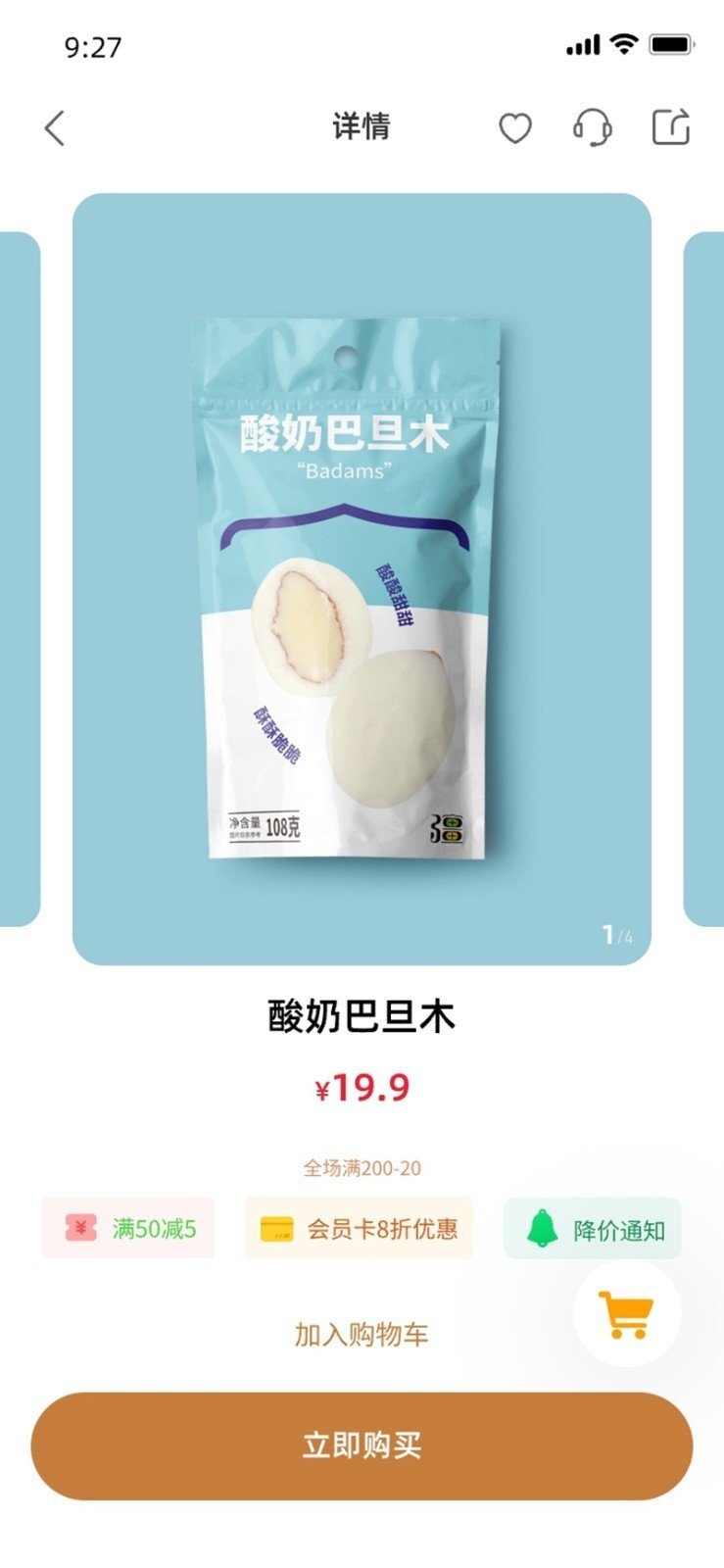Tap the coupon icon on the 满50减5 tag
The width and height of the screenshot is (724, 1568).
tap(80, 1228)
